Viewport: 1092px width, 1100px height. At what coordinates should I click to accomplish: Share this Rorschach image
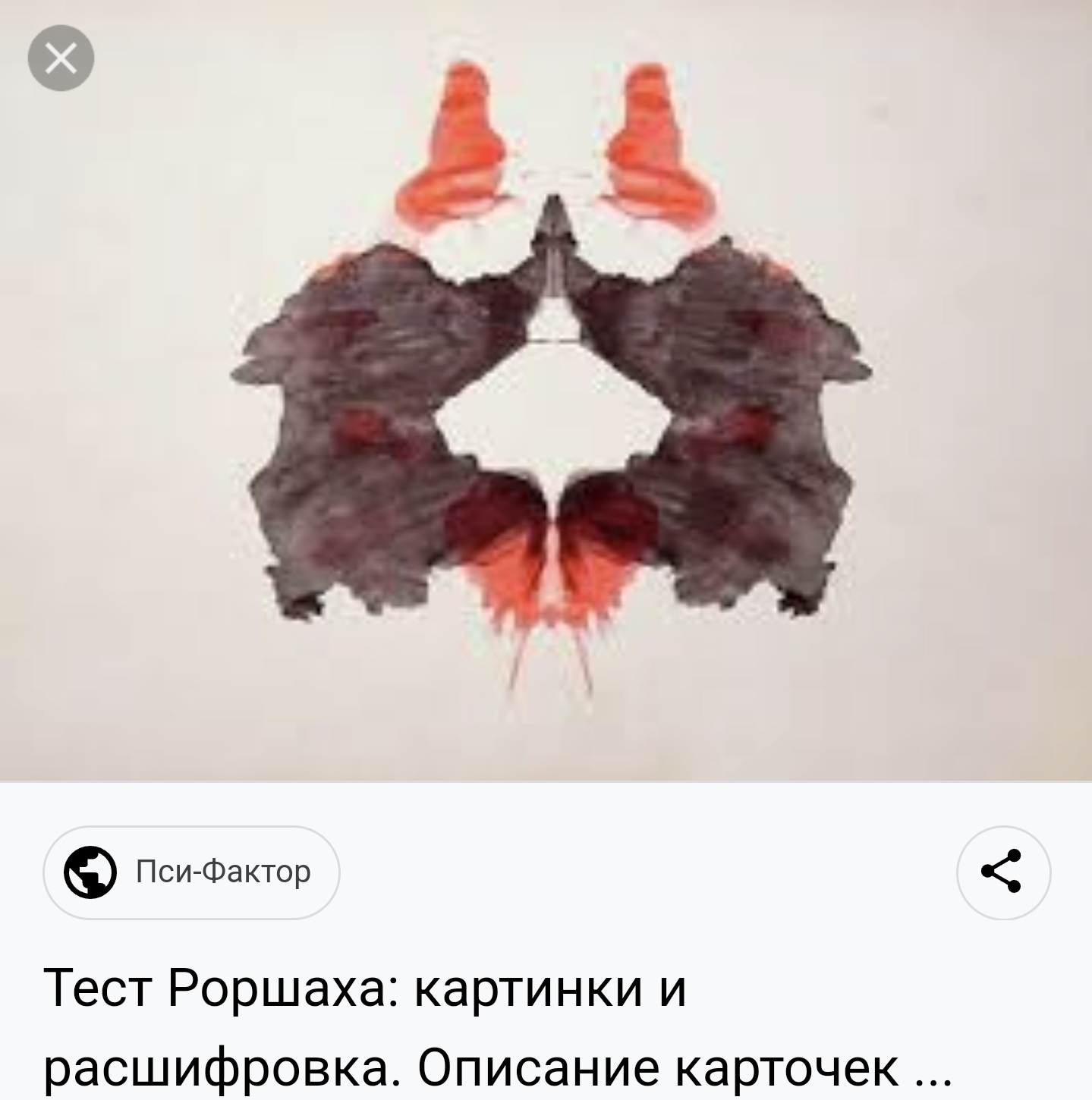1002,872
